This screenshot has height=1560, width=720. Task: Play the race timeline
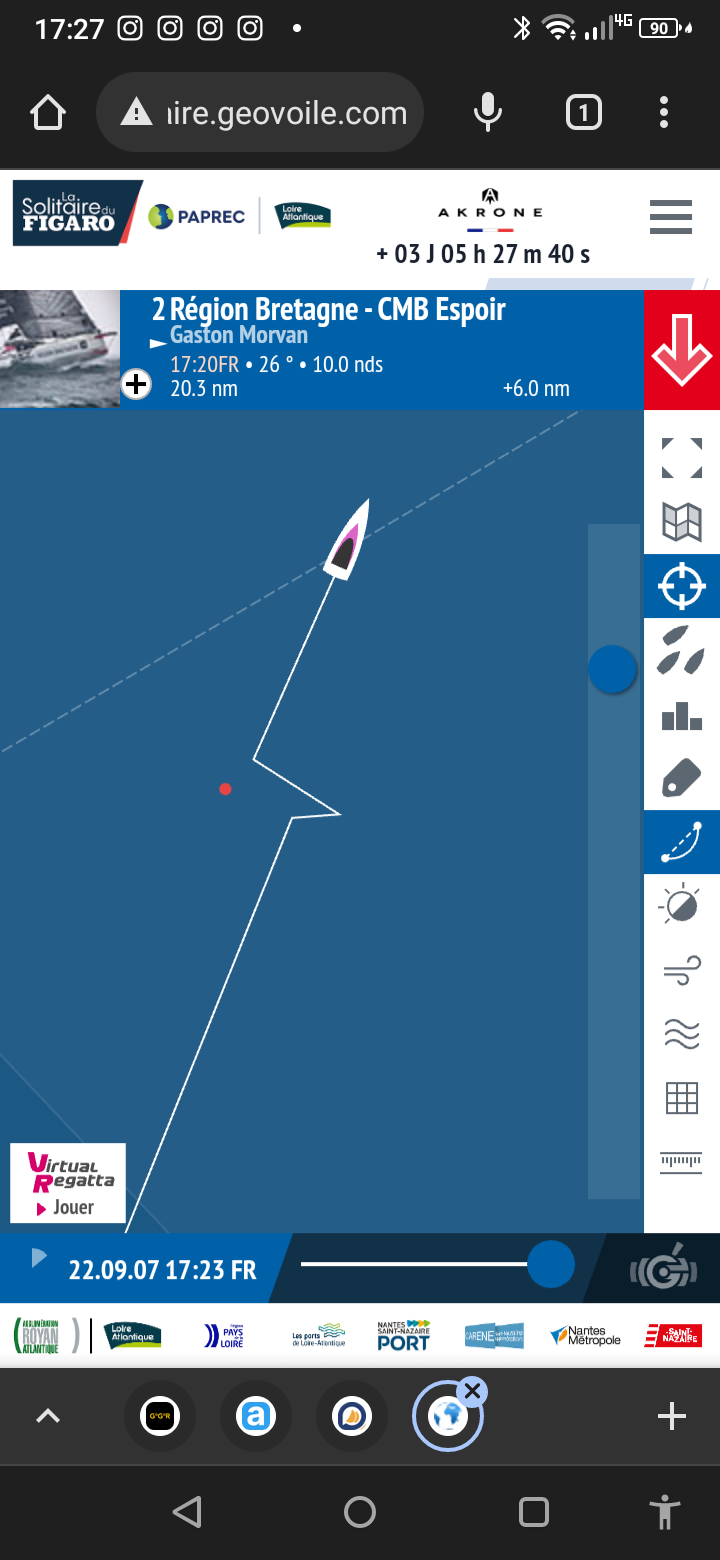[x=39, y=1258]
